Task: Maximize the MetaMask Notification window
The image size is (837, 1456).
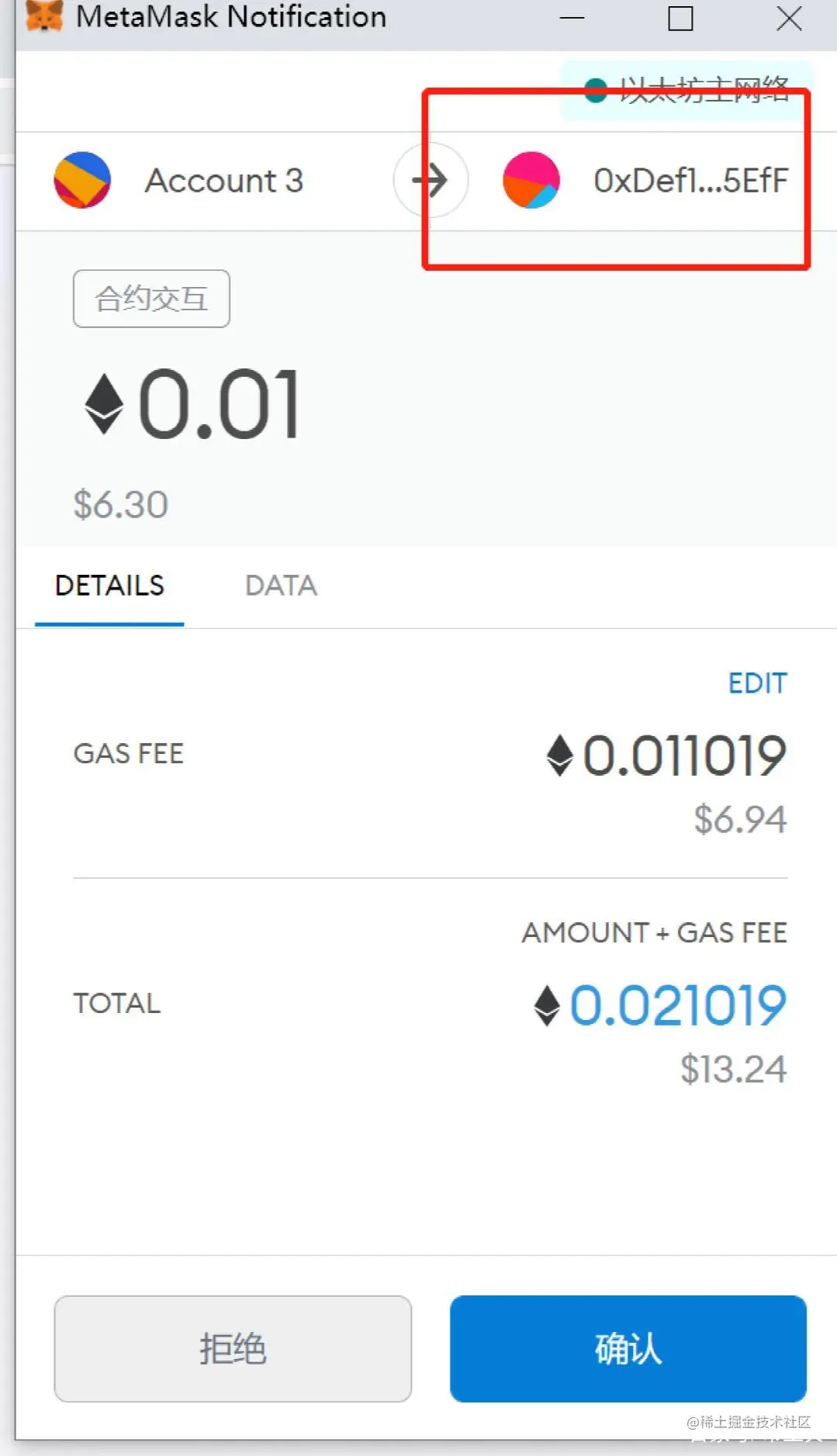Action: (x=680, y=19)
